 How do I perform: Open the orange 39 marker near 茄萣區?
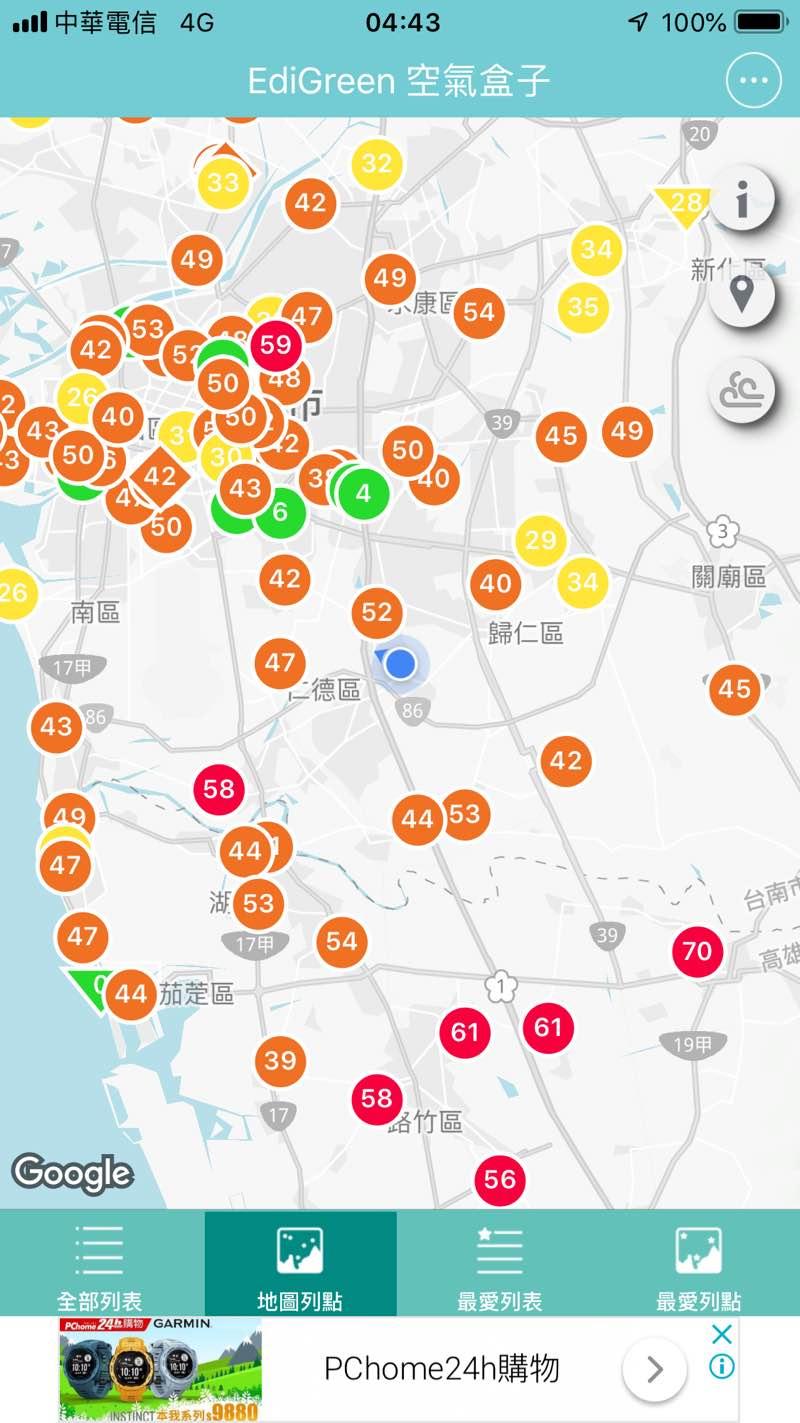pos(280,1061)
